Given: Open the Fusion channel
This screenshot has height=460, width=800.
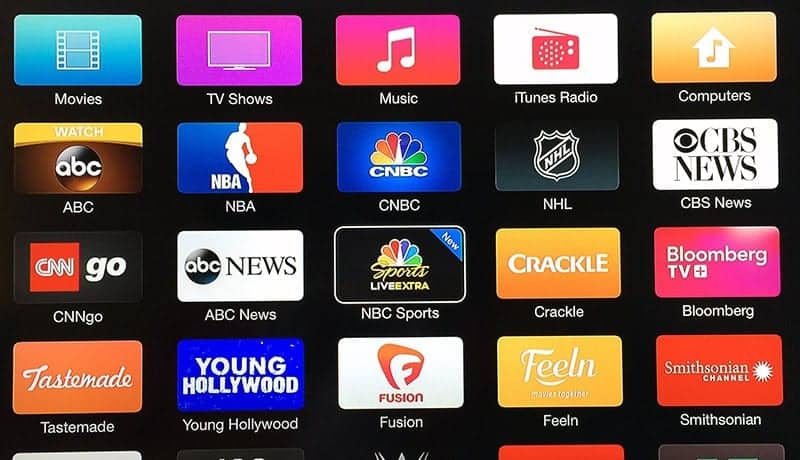Looking at the screenshot, I should (x=400, y=373).
